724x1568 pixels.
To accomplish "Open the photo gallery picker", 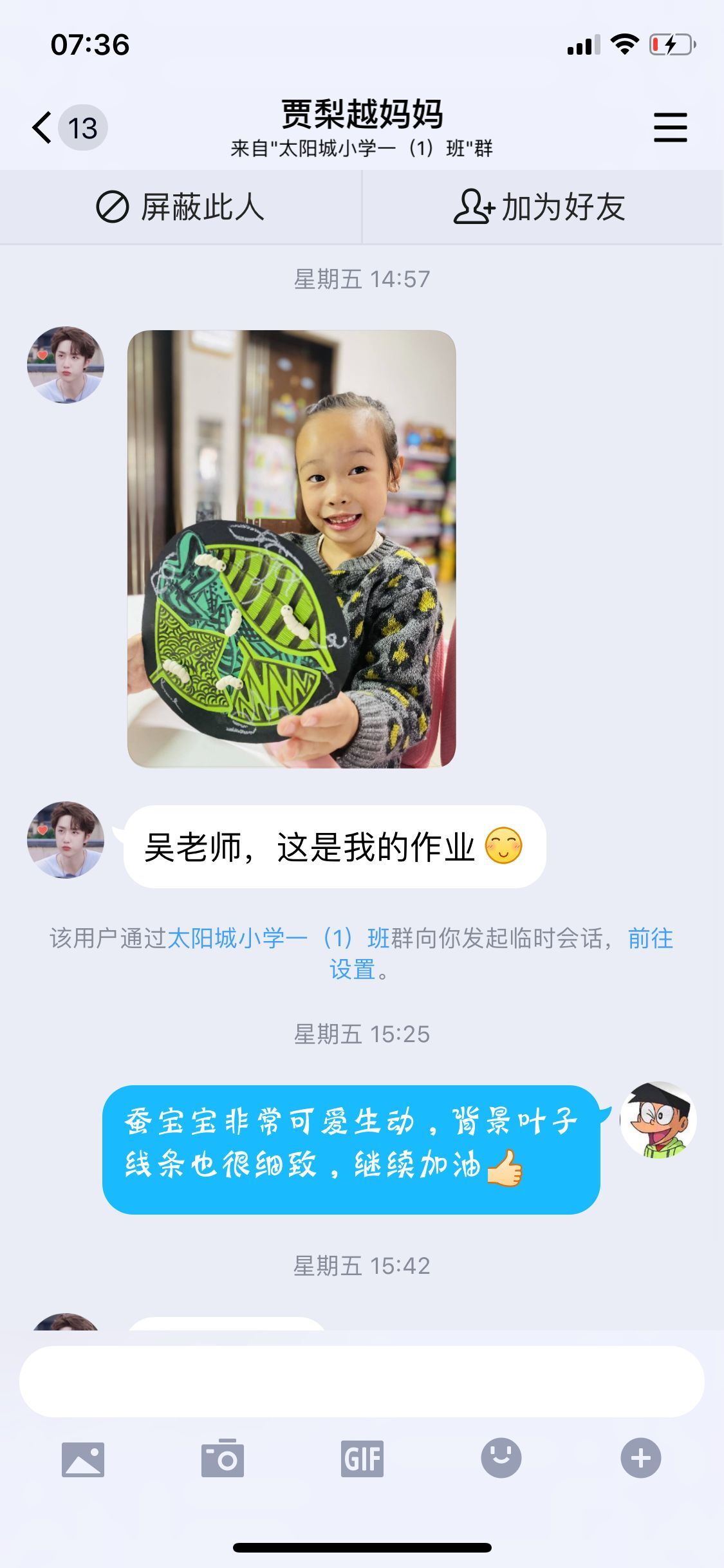I will (83, 1459).
